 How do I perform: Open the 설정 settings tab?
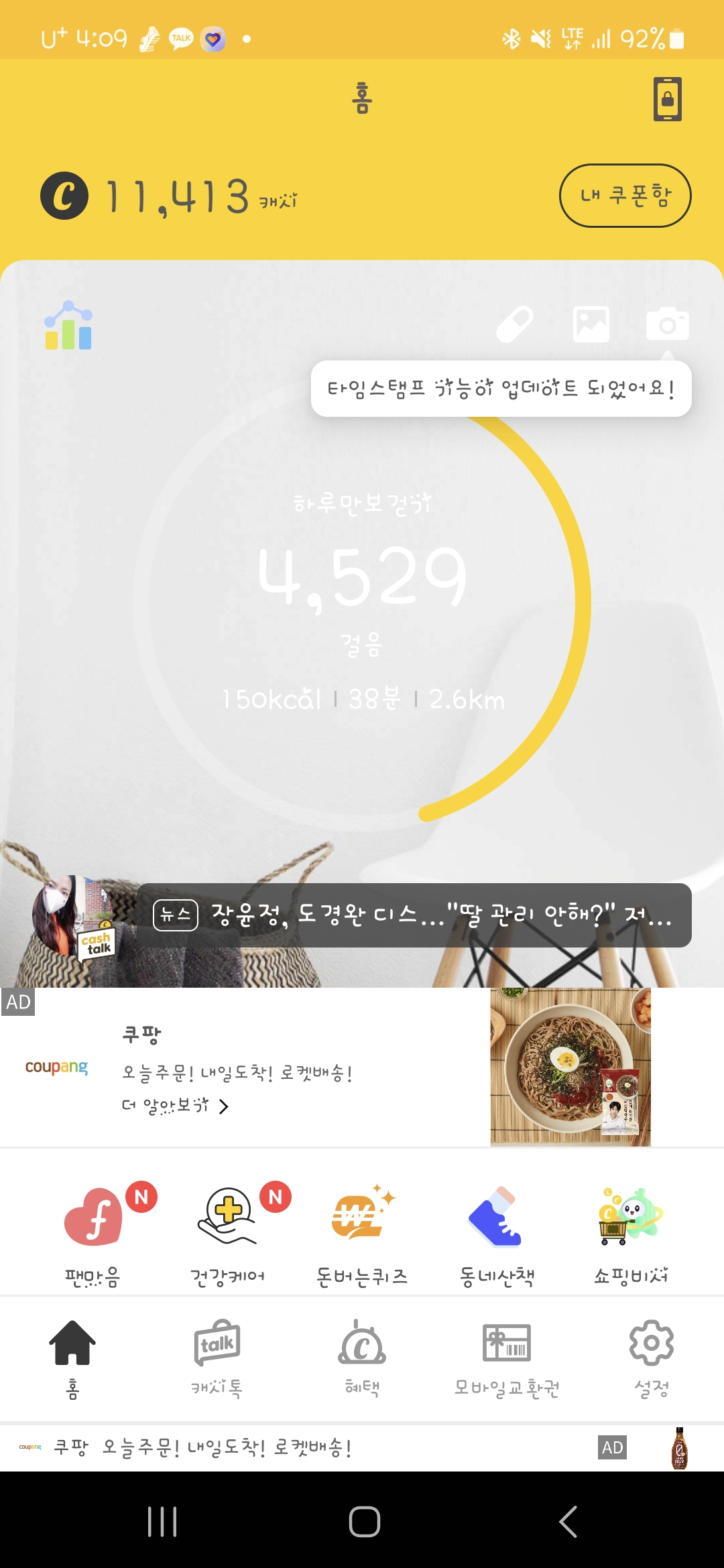point(651,1358)
